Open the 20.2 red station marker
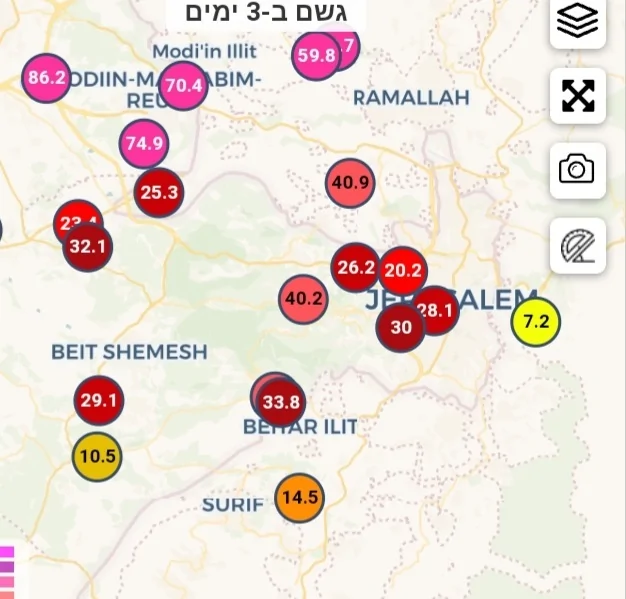Screen dimensions: 626x599 click(x=403, y=270)
